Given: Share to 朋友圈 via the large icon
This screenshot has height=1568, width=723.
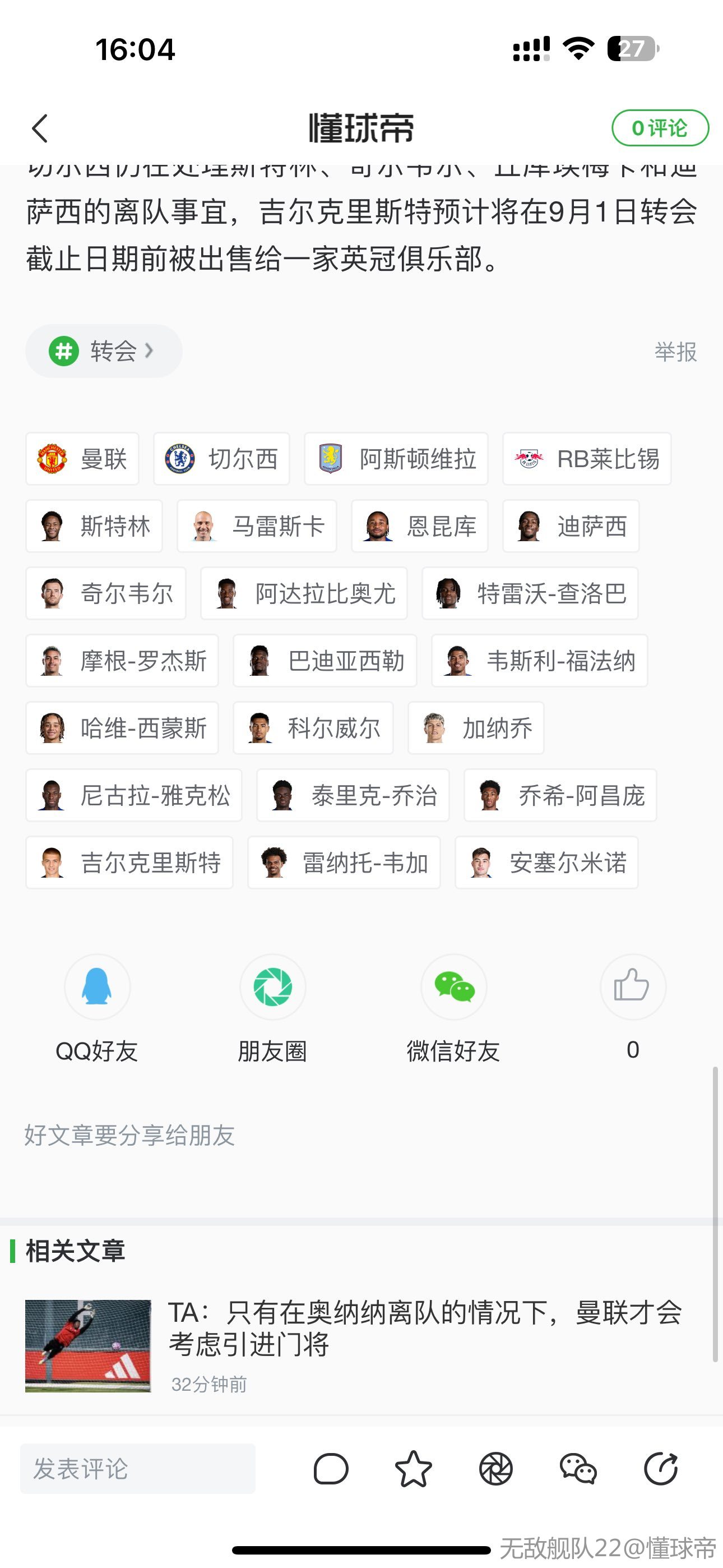Looking at the screenshot, I should (272, 988).
